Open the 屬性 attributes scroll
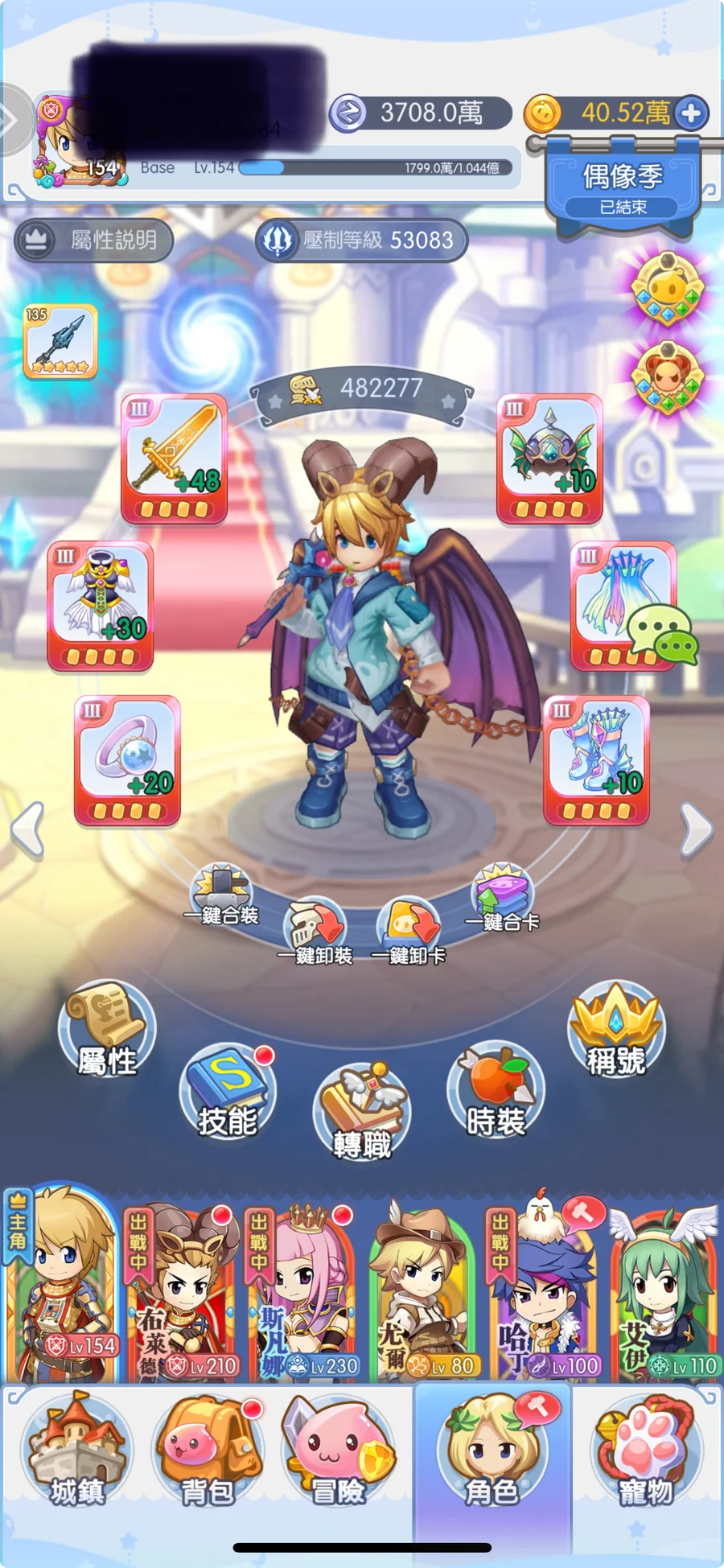 [107, 1029]
